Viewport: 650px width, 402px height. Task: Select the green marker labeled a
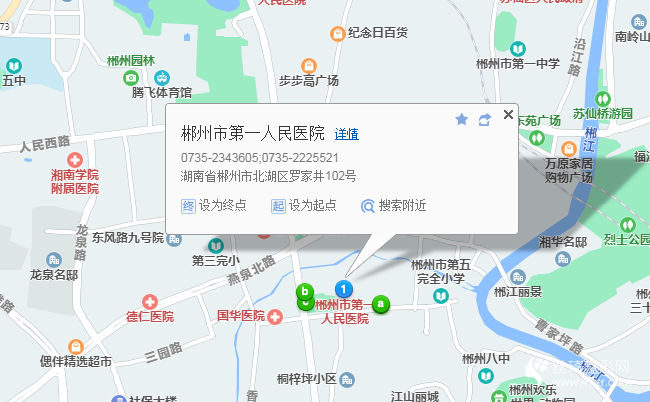[x=380, y=304]
